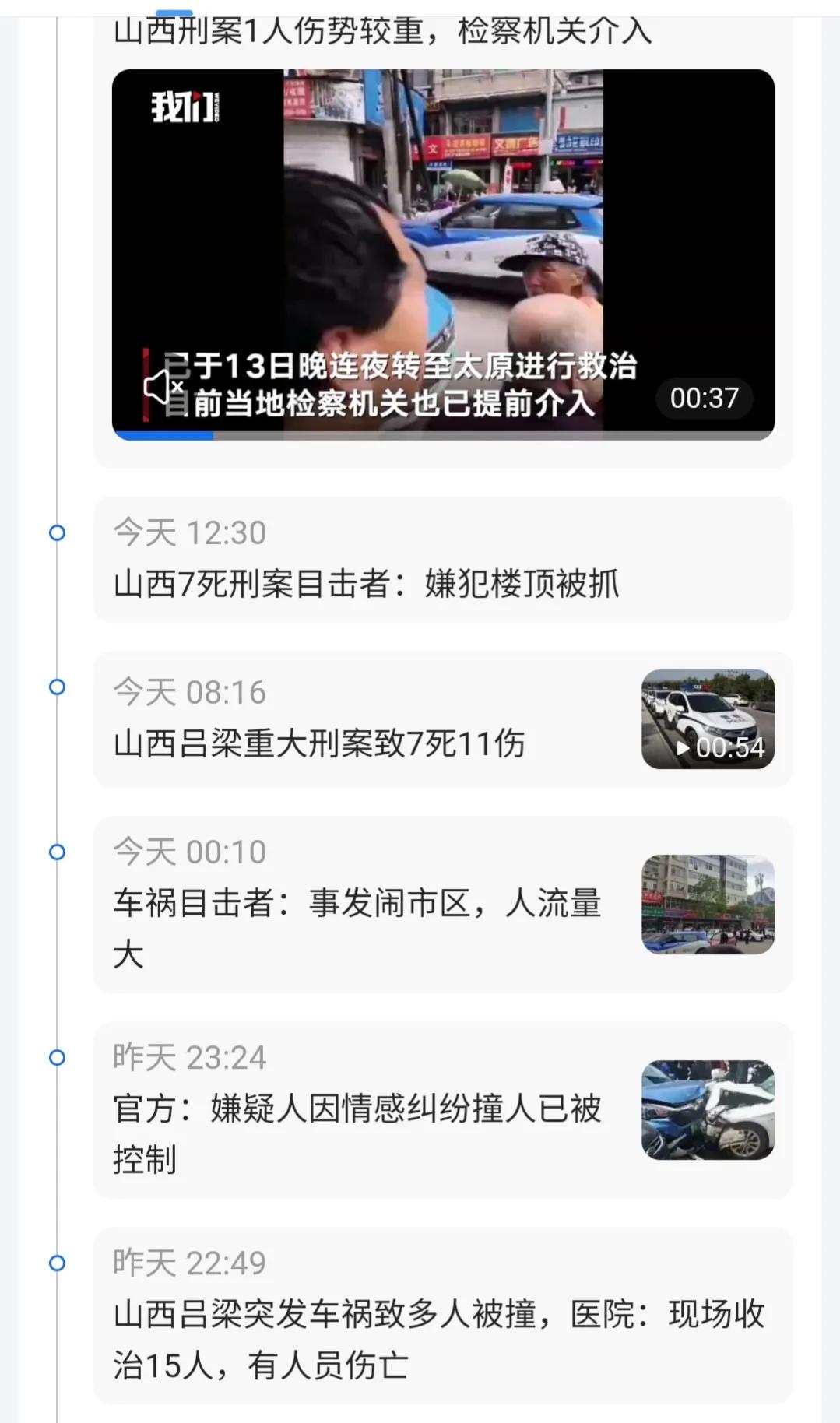Open the 12:30 story 嫌犯楼顶被抓
Viewport: 840px width, 1423px height.
[x=443, y=559]
